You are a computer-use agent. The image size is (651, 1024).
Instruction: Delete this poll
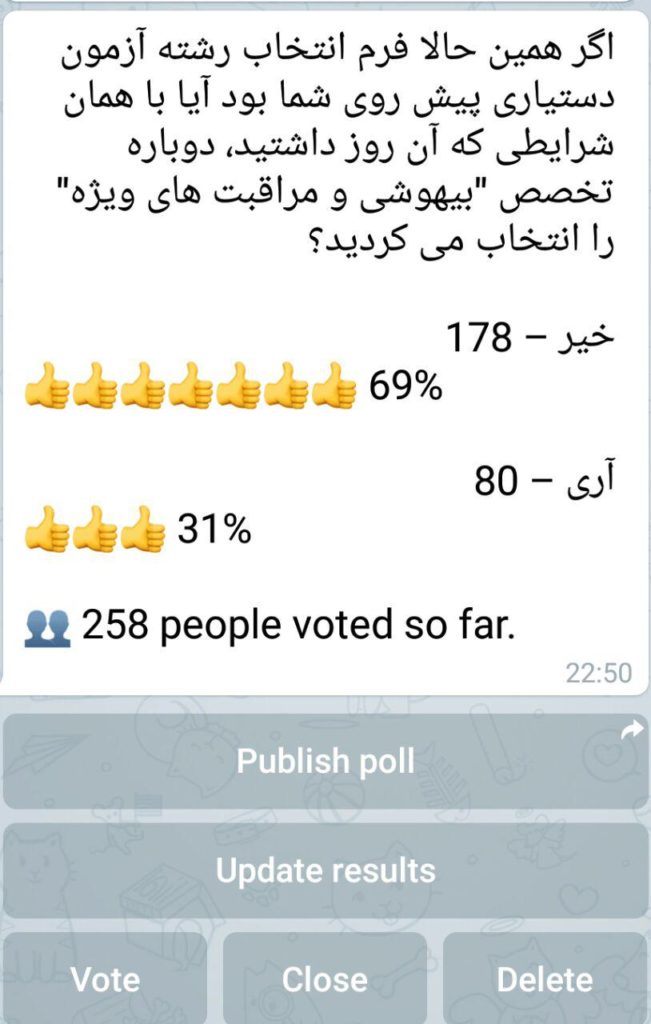[x=545, y=979]
